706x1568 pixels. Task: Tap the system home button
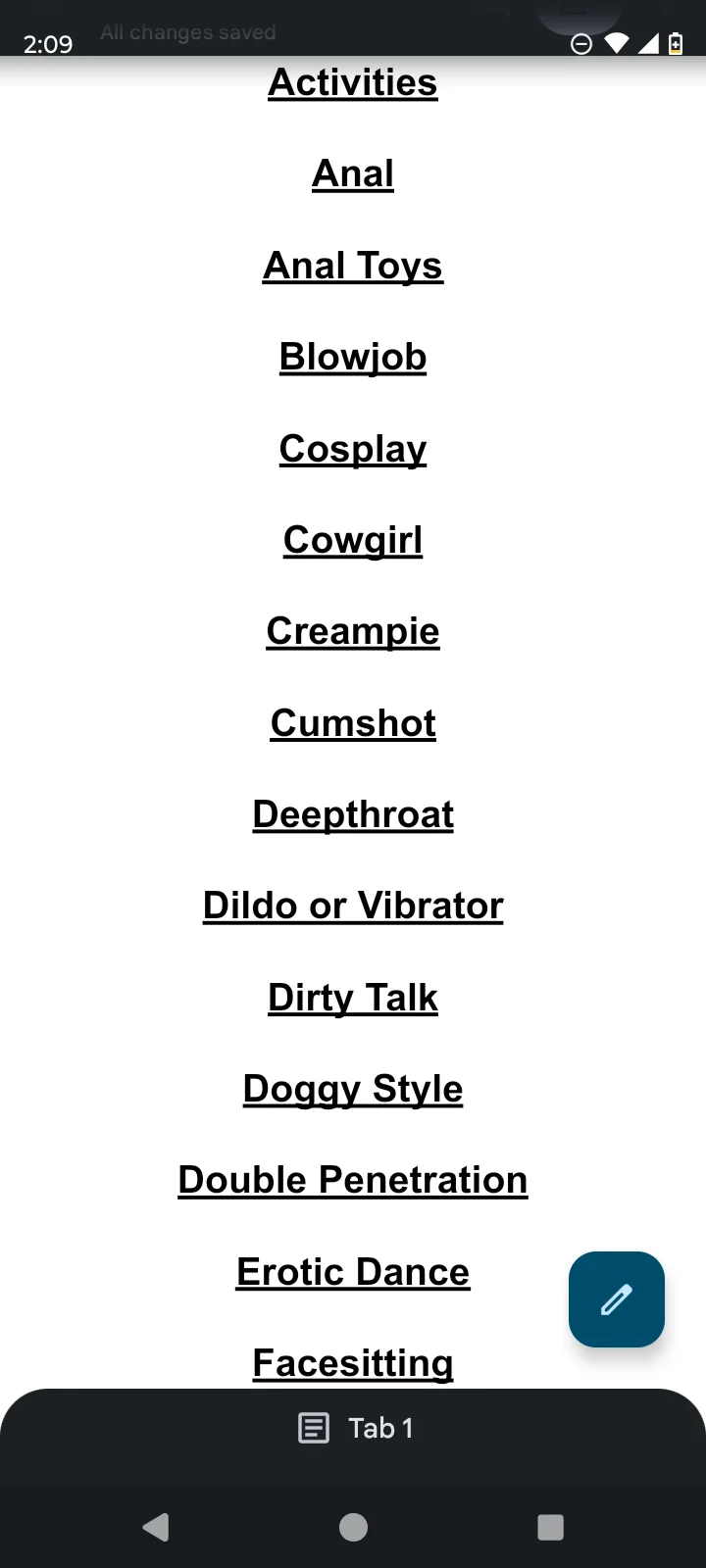click(353, 1527)
